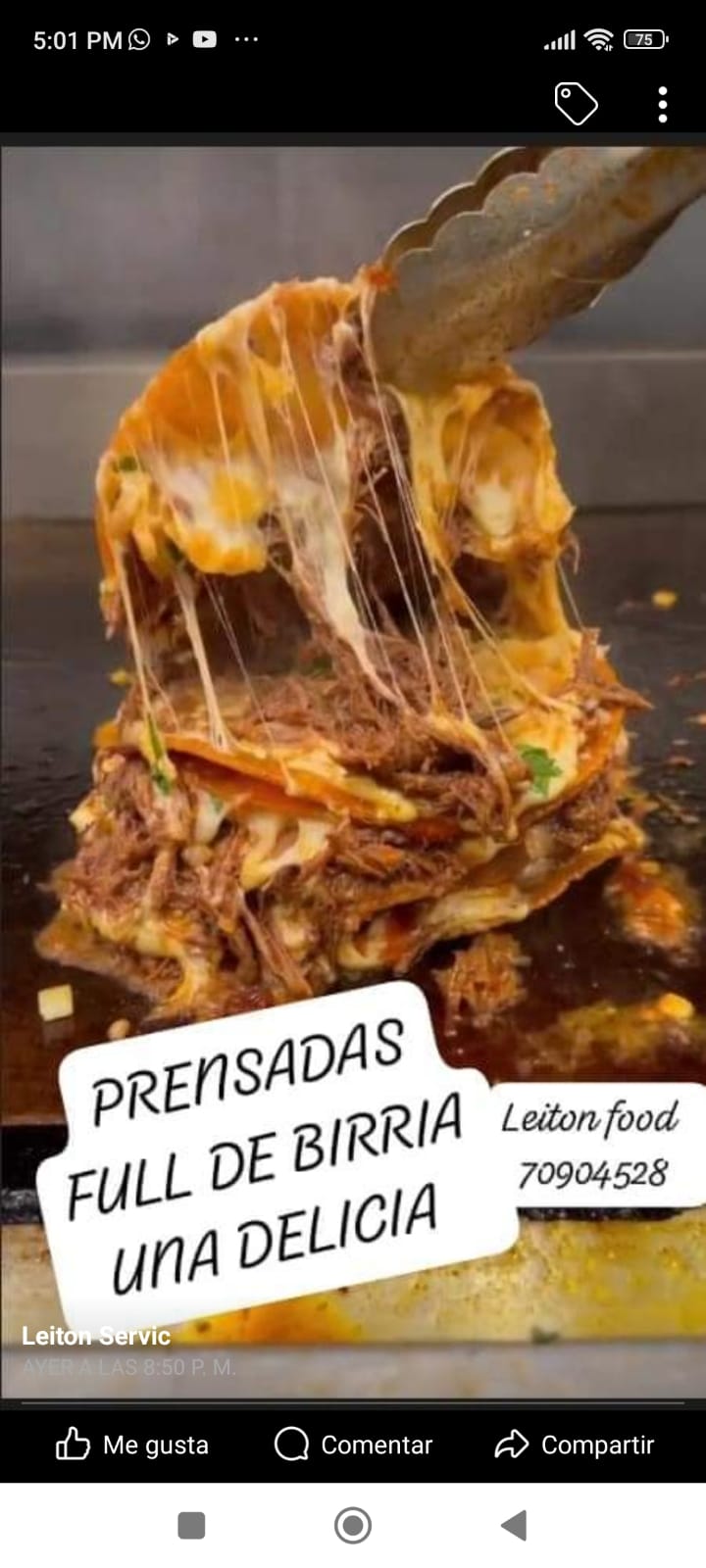706x1568 pixels.
Task: Tap Comentar to comment on the photo
Action: click(x=353, y=1445)
